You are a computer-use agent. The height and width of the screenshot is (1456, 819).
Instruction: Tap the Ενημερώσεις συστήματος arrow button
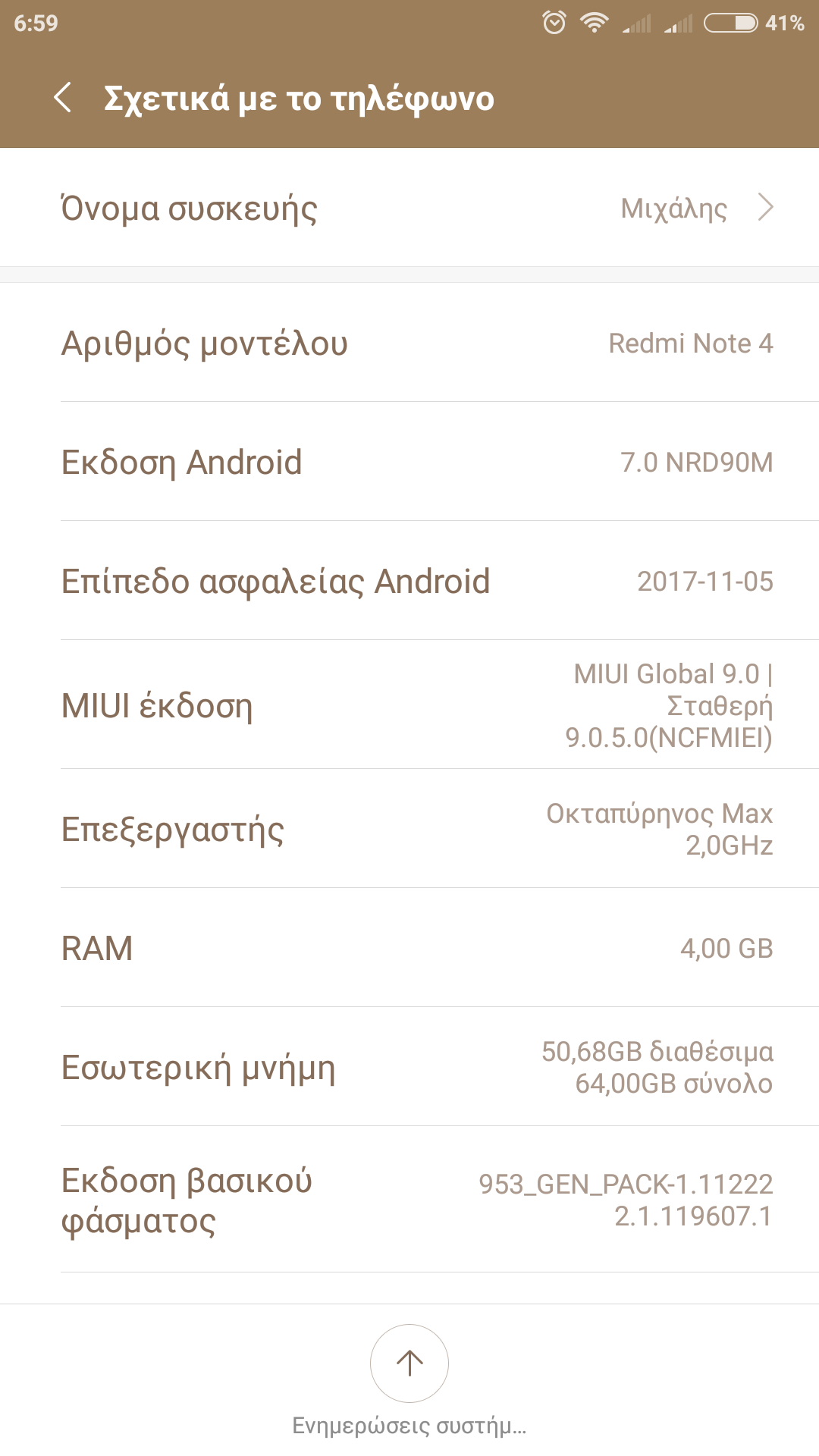click(x=409, y=1363)
